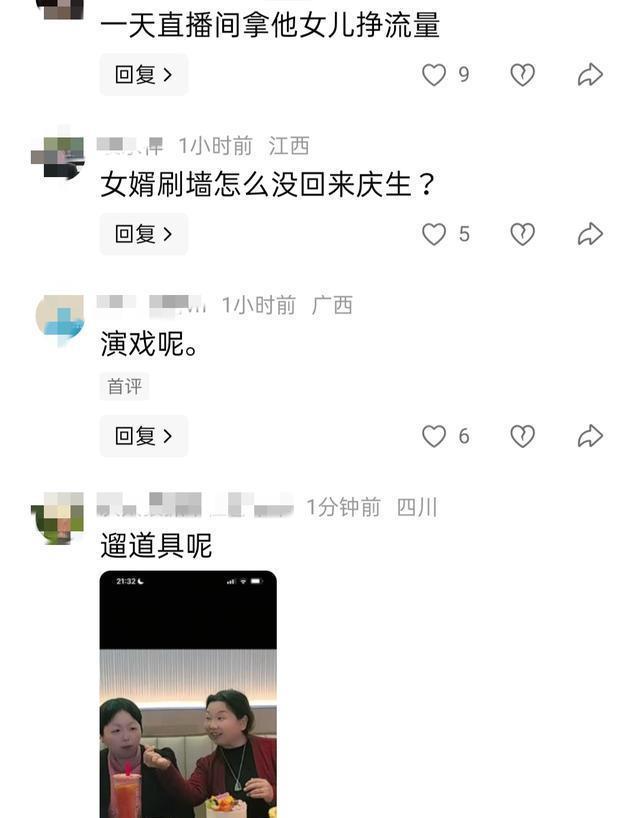
Task: Open the image attached to the 遛道具呢 comment
Action: click(188, 693)
